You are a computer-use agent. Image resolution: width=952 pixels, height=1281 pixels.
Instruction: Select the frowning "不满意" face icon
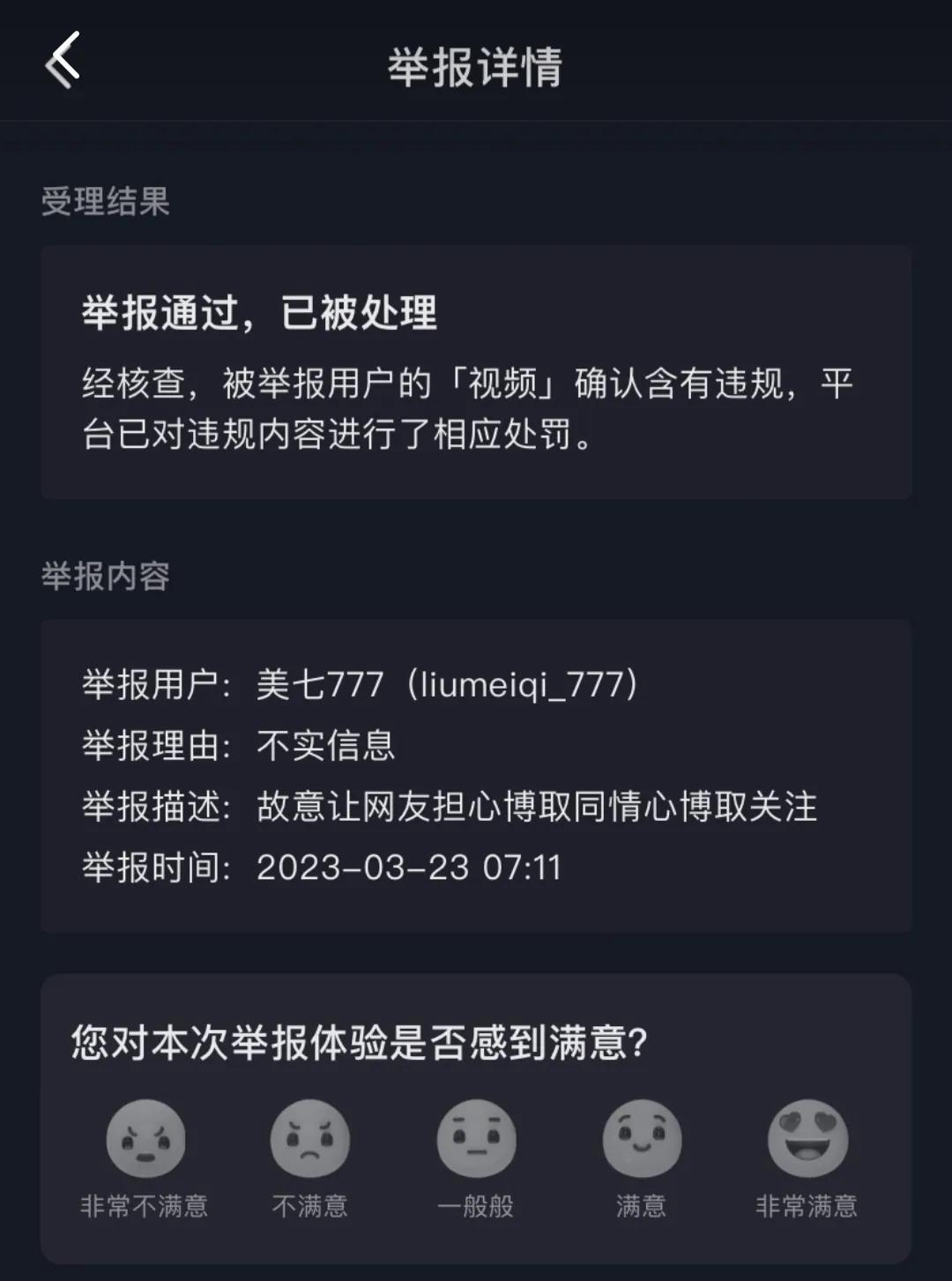(311, 1140)
